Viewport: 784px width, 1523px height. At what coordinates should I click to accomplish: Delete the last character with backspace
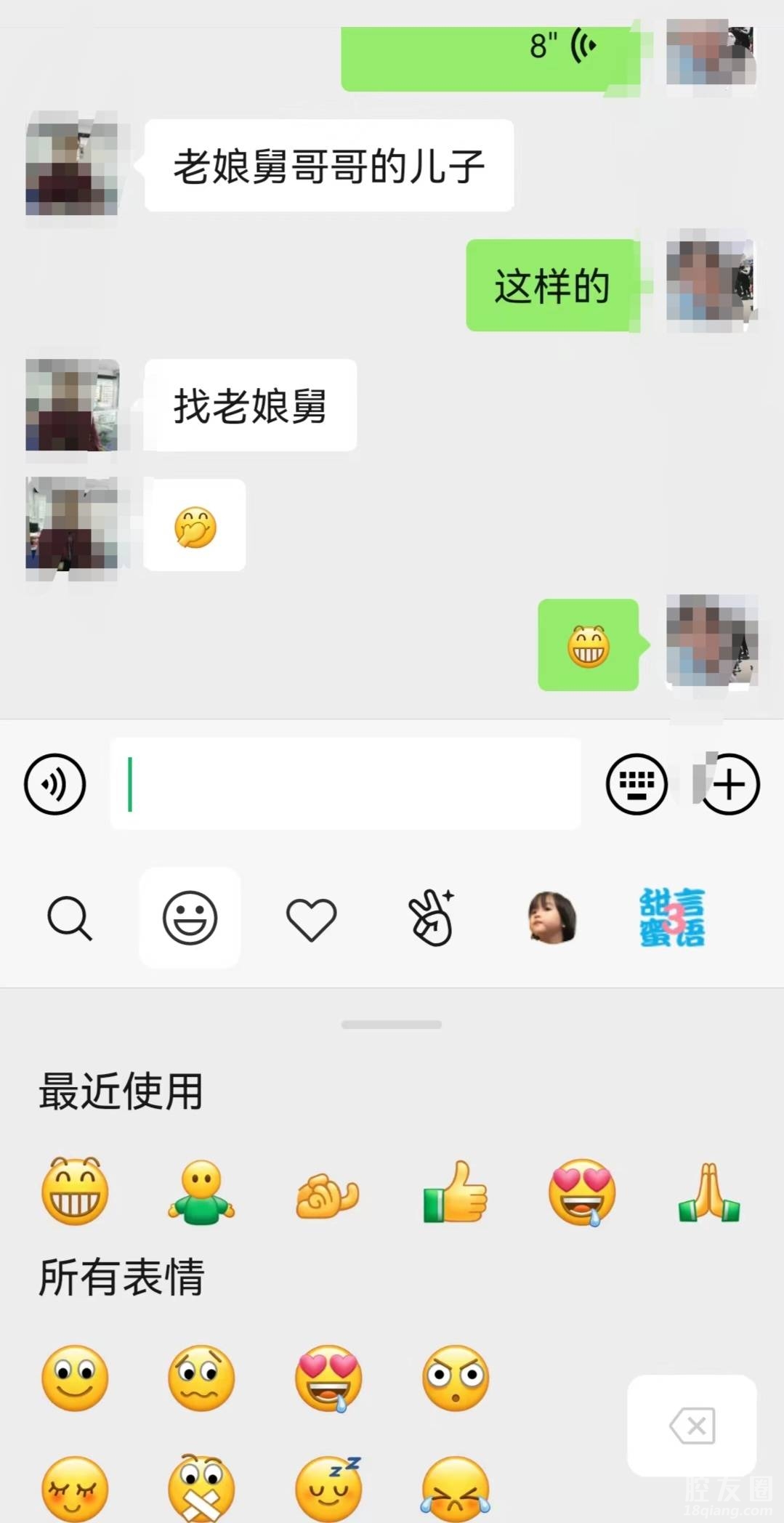tap(692, 1425)
